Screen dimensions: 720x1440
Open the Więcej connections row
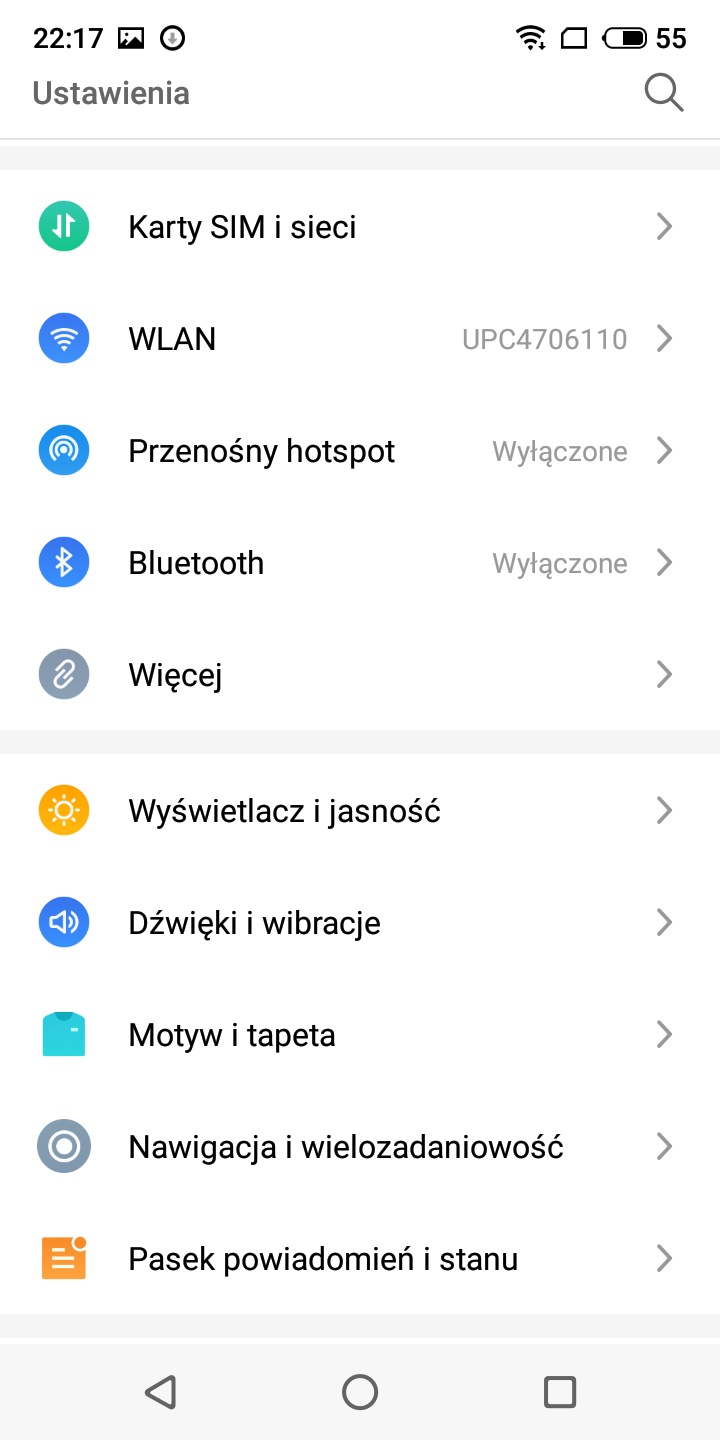coord(360,675)
